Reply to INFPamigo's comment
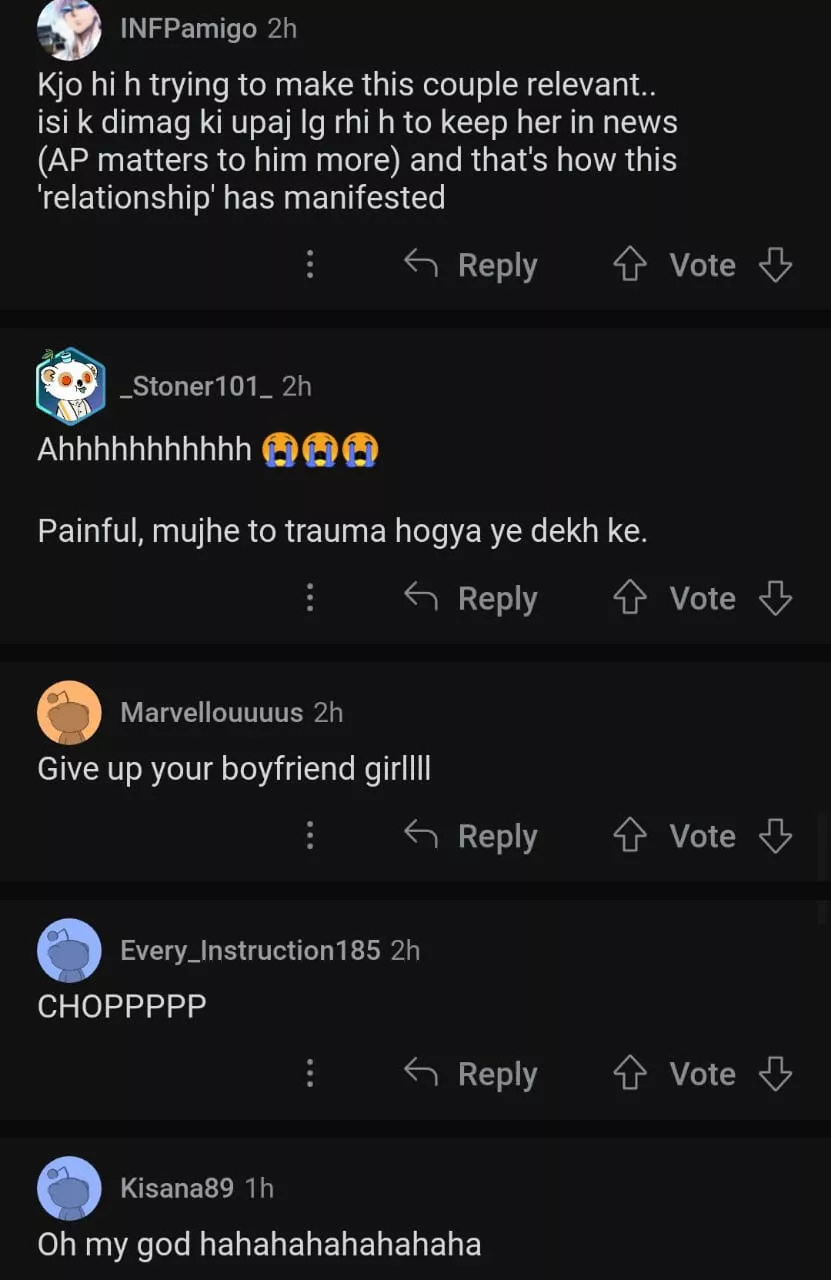The width and height of the screenshot is (831, 1280). click(x=471, y=265)
